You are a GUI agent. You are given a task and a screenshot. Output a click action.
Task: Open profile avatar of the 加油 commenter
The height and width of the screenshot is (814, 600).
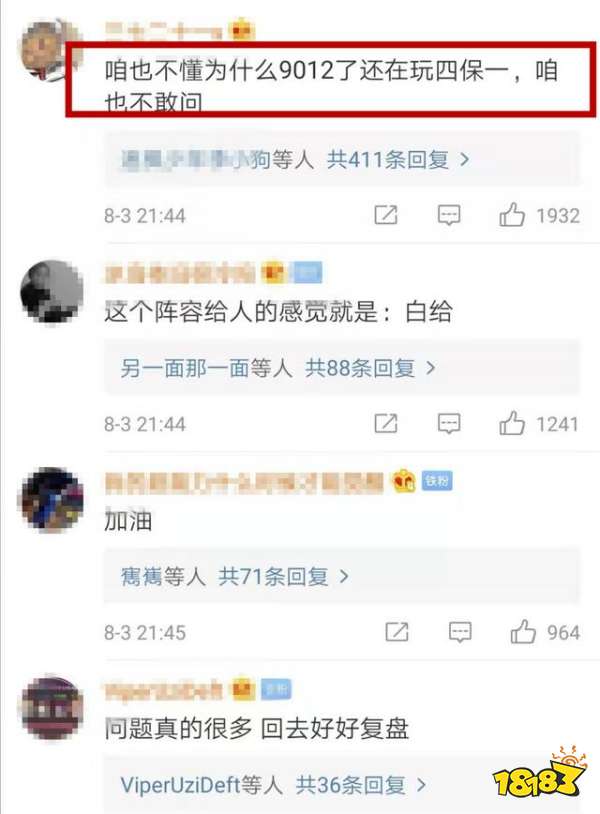coord(52,499)
